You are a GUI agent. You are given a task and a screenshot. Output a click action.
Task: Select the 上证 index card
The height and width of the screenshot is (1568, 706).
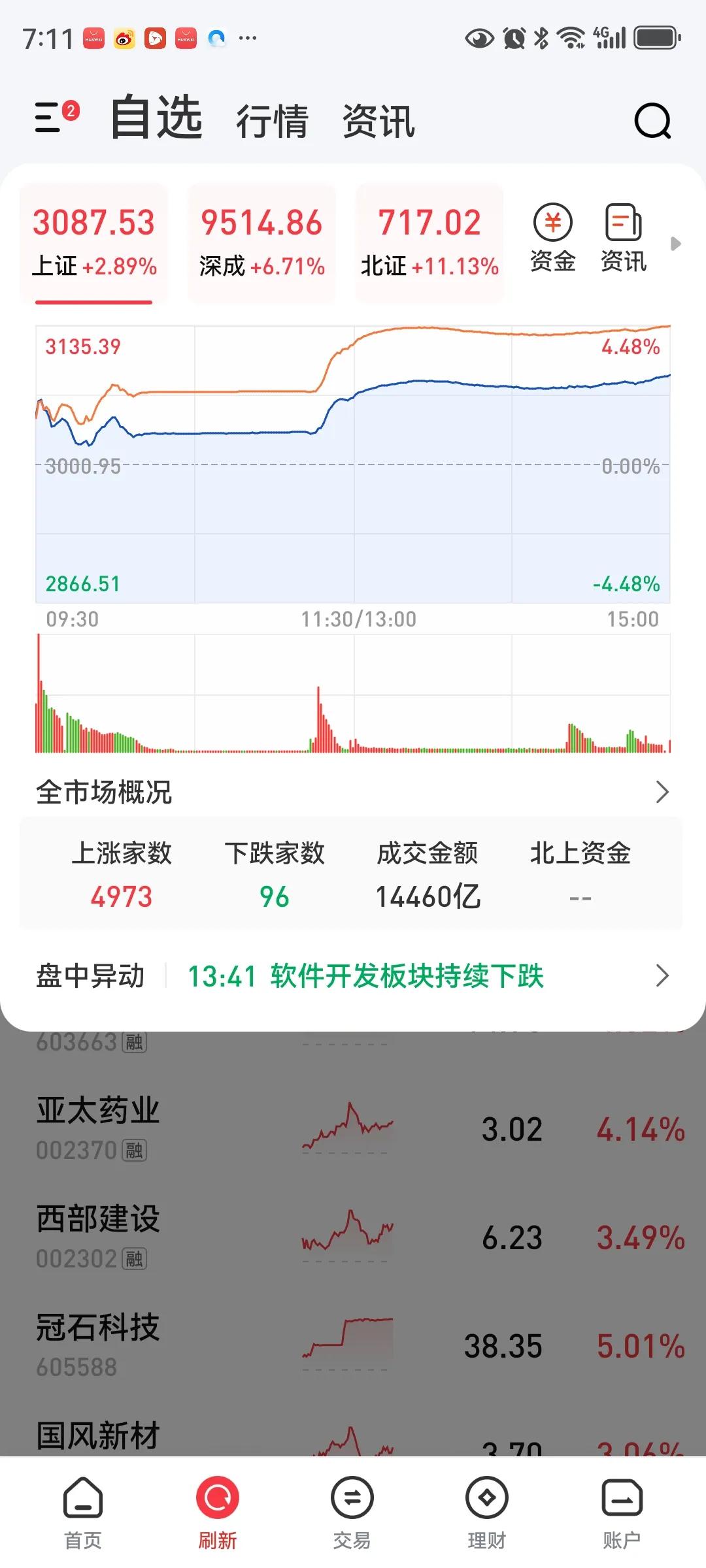click(94, 243)
